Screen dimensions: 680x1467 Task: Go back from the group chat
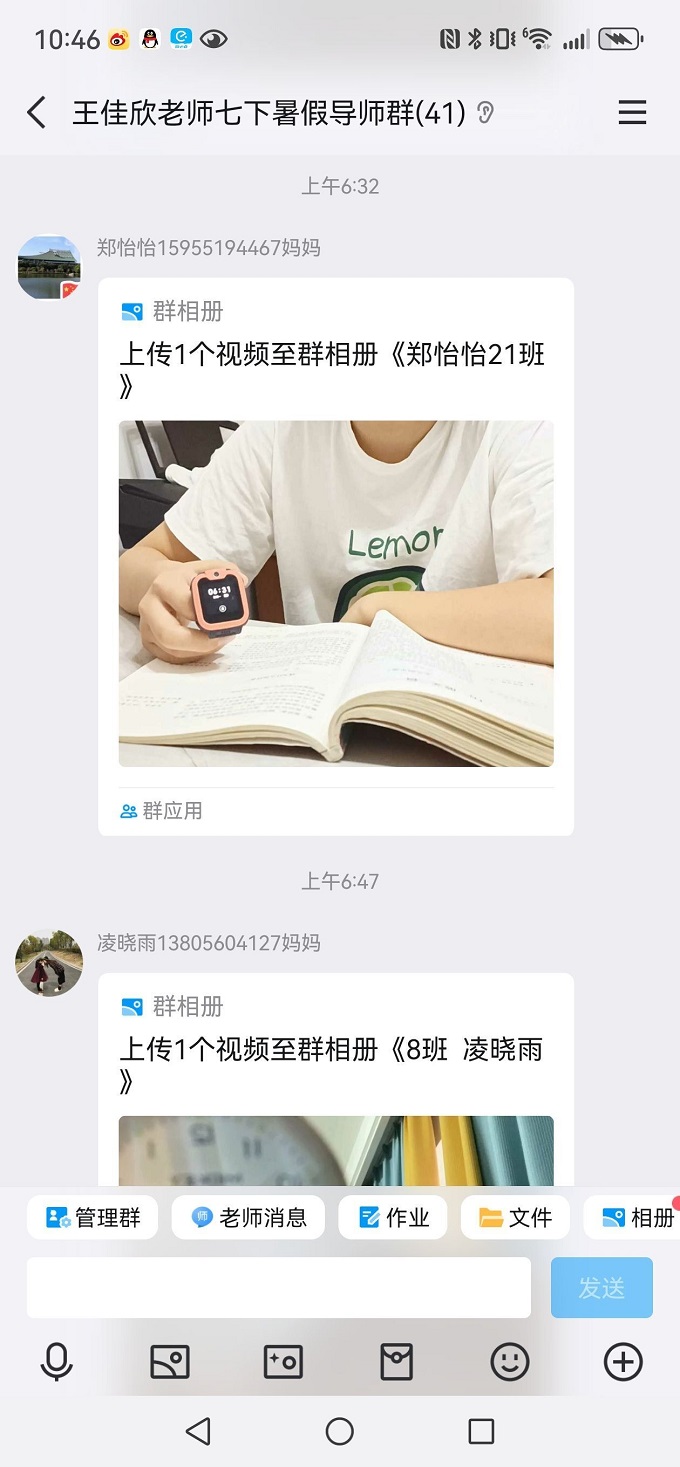click(37, 113)
